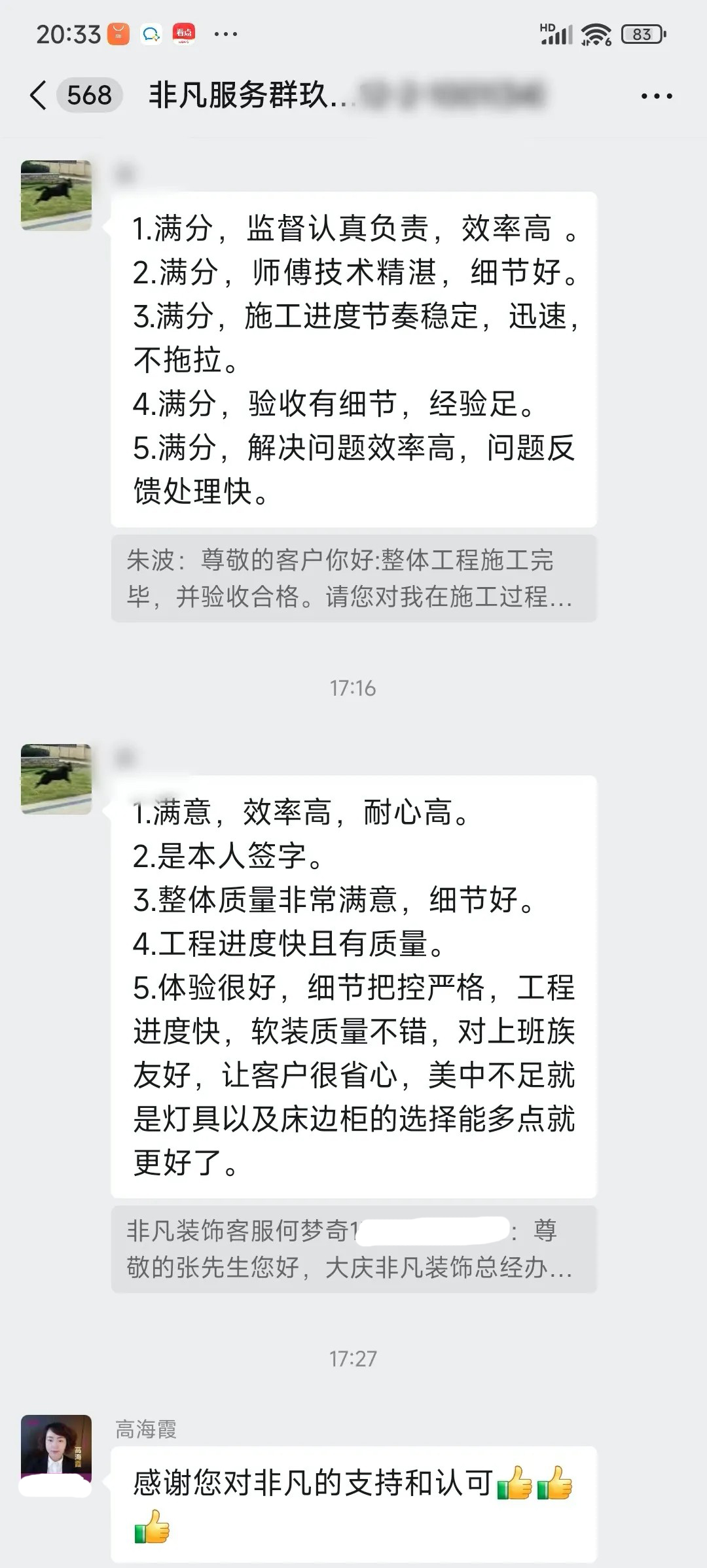This screenshot has height=1568, width=707.
Task: Open the group chat options menu
Action: 656,96
